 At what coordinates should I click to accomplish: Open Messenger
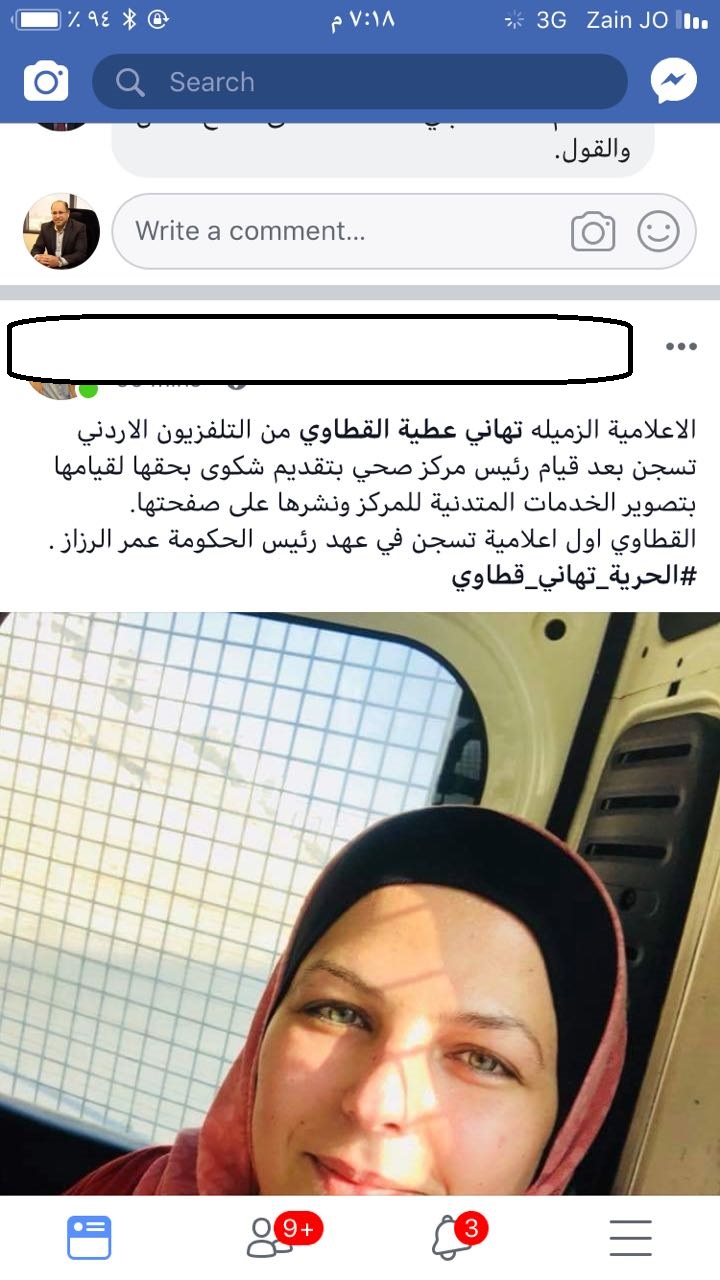pos(673,82)
